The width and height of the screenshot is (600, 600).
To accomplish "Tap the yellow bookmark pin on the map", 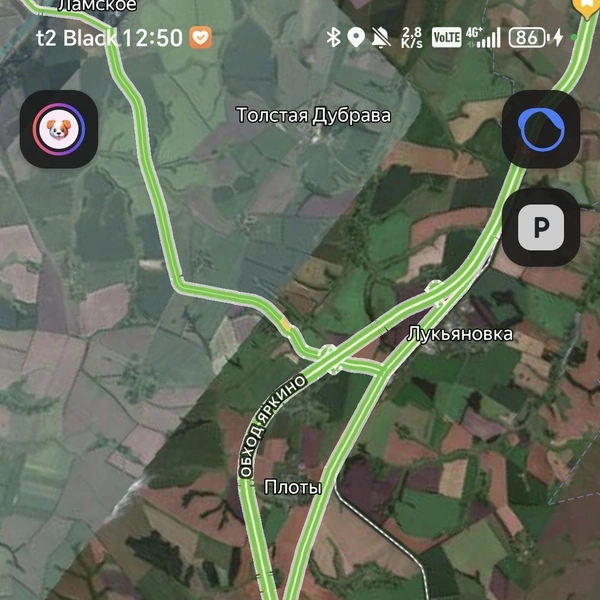I will coord(585,6).
